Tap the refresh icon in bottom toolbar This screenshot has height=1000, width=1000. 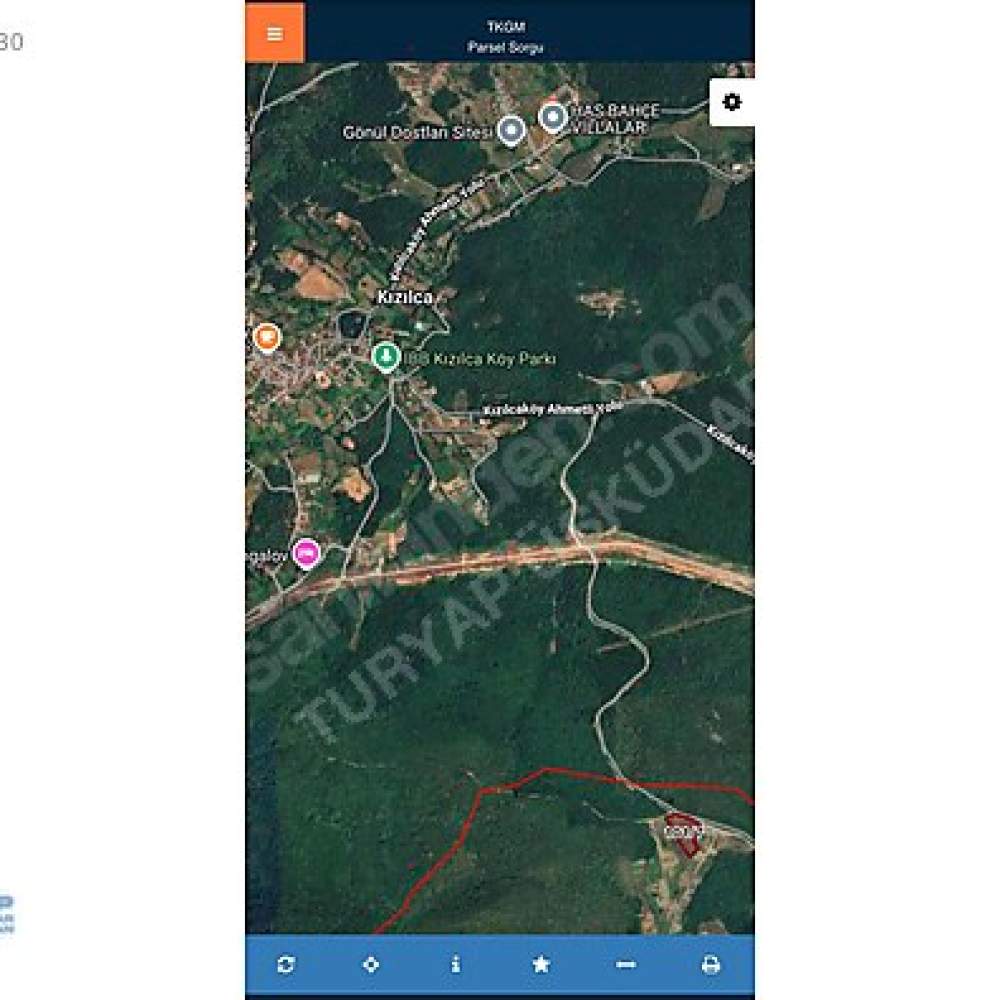coord(286,964)
